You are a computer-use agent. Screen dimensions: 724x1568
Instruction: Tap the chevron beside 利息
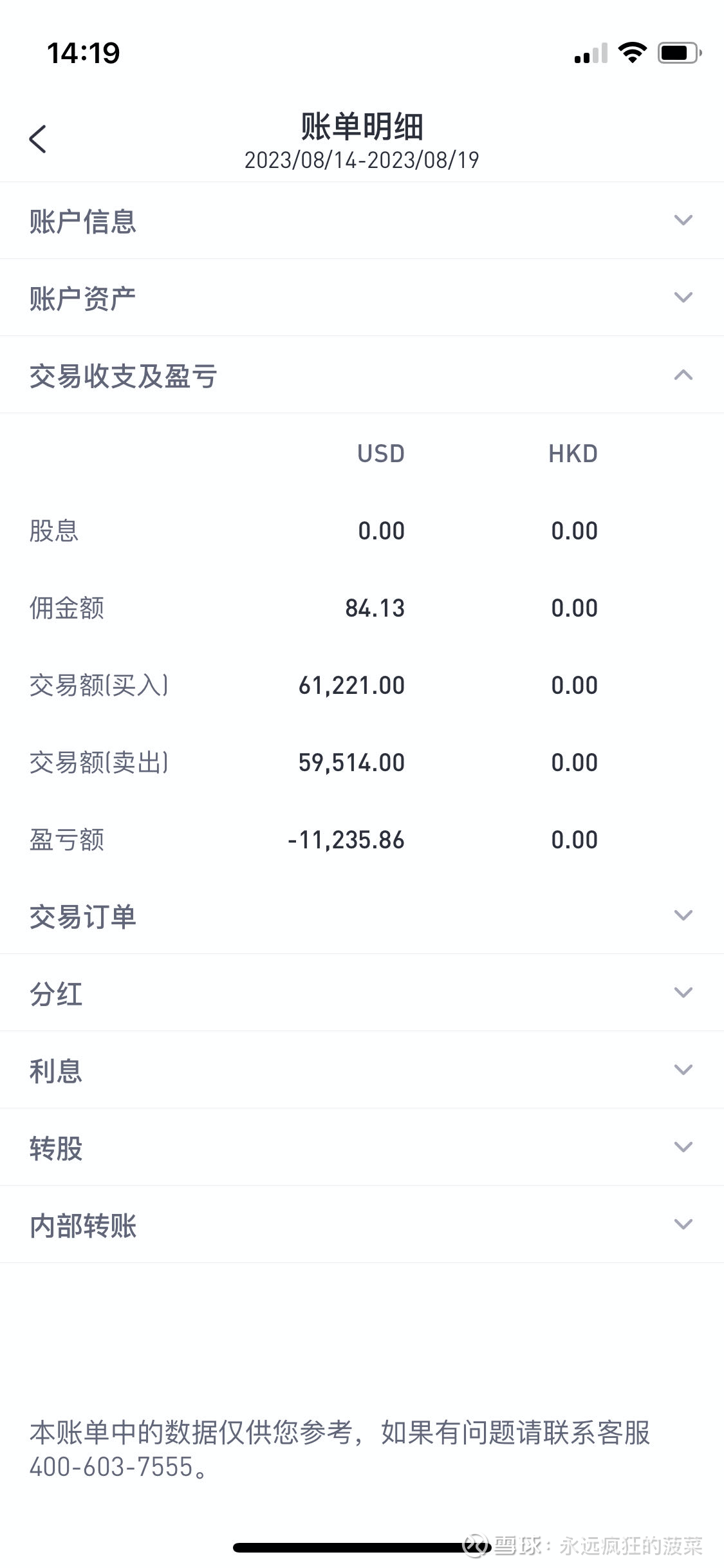point(684,1070)
